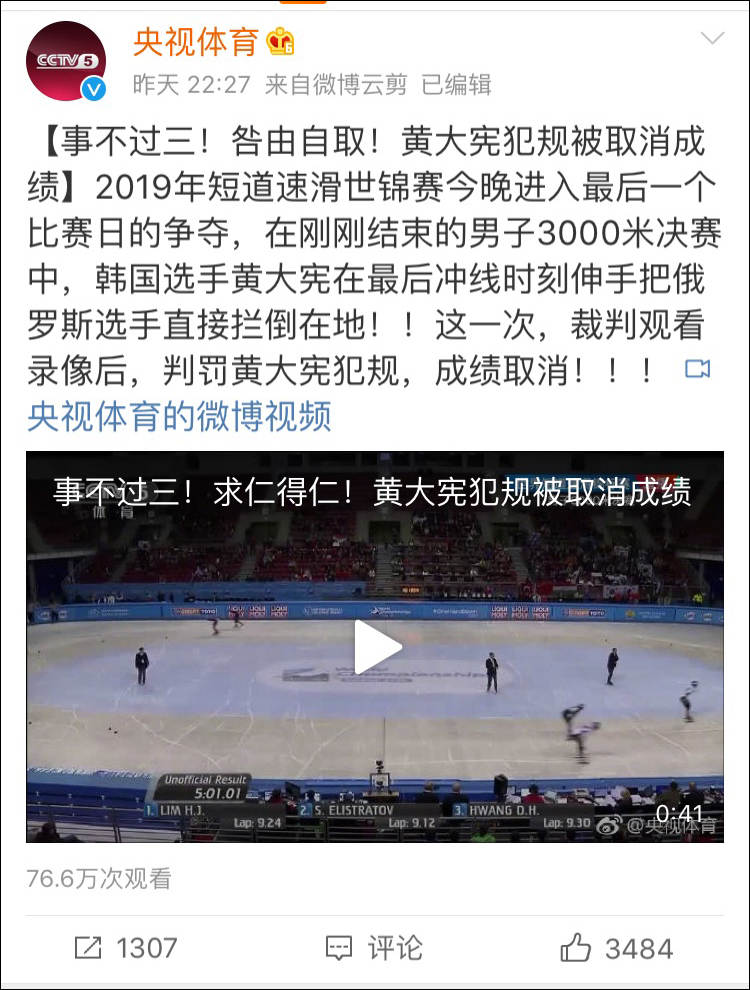Expand the post options chevron

[712, 40]
